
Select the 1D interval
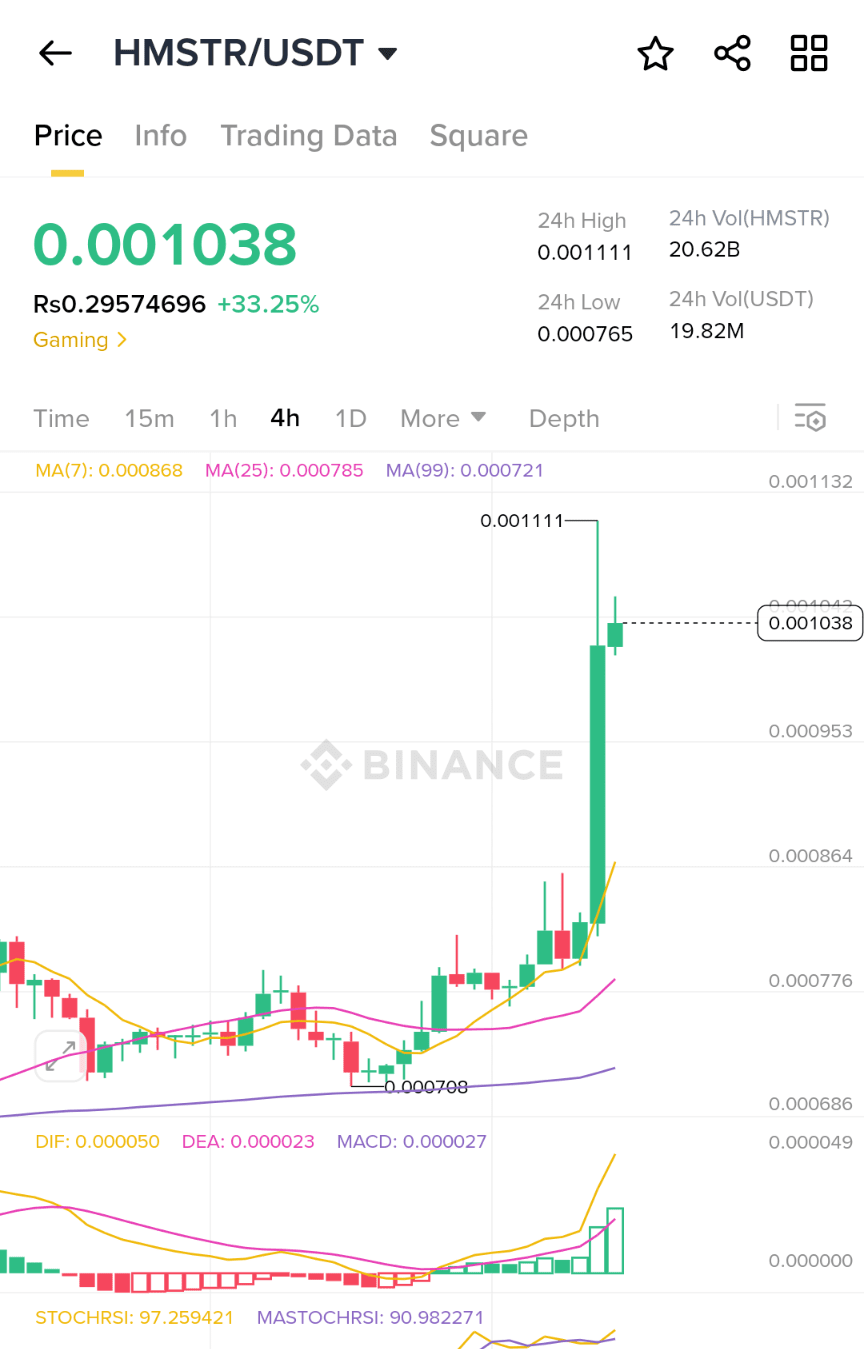pyautogui.click(x=350, y=418)
